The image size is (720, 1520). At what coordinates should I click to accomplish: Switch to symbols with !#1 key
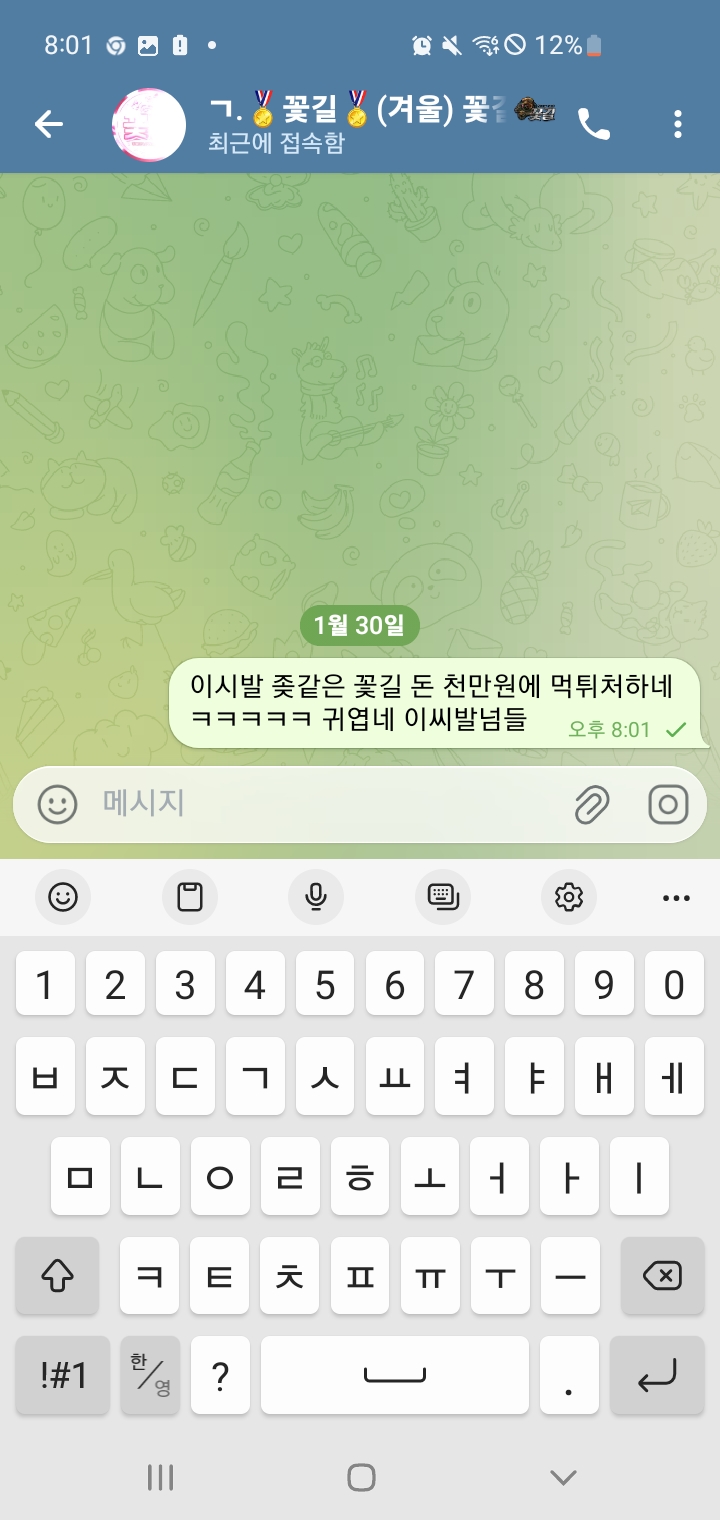(x=64, y=1375)
